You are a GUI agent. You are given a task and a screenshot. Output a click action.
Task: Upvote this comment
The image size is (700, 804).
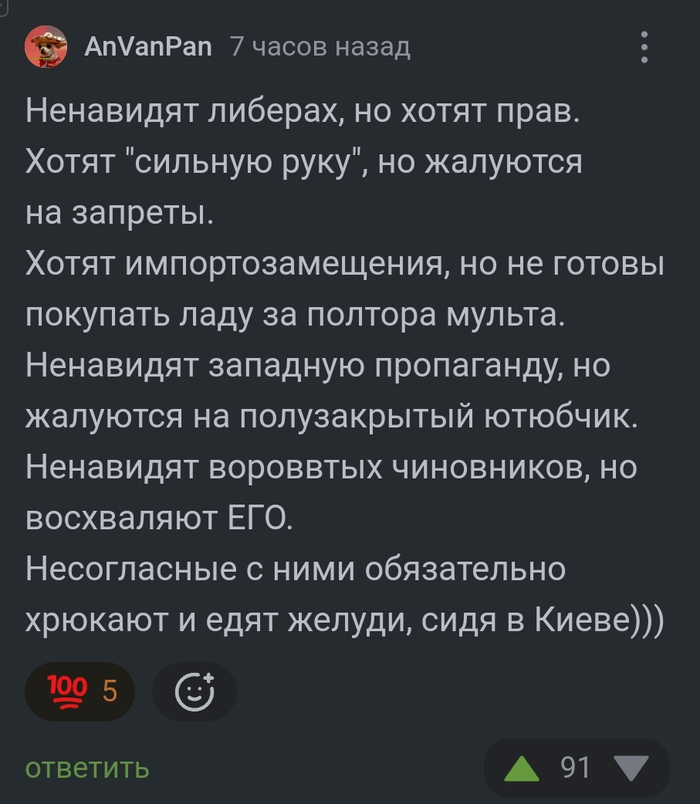[x=520, y=768]
